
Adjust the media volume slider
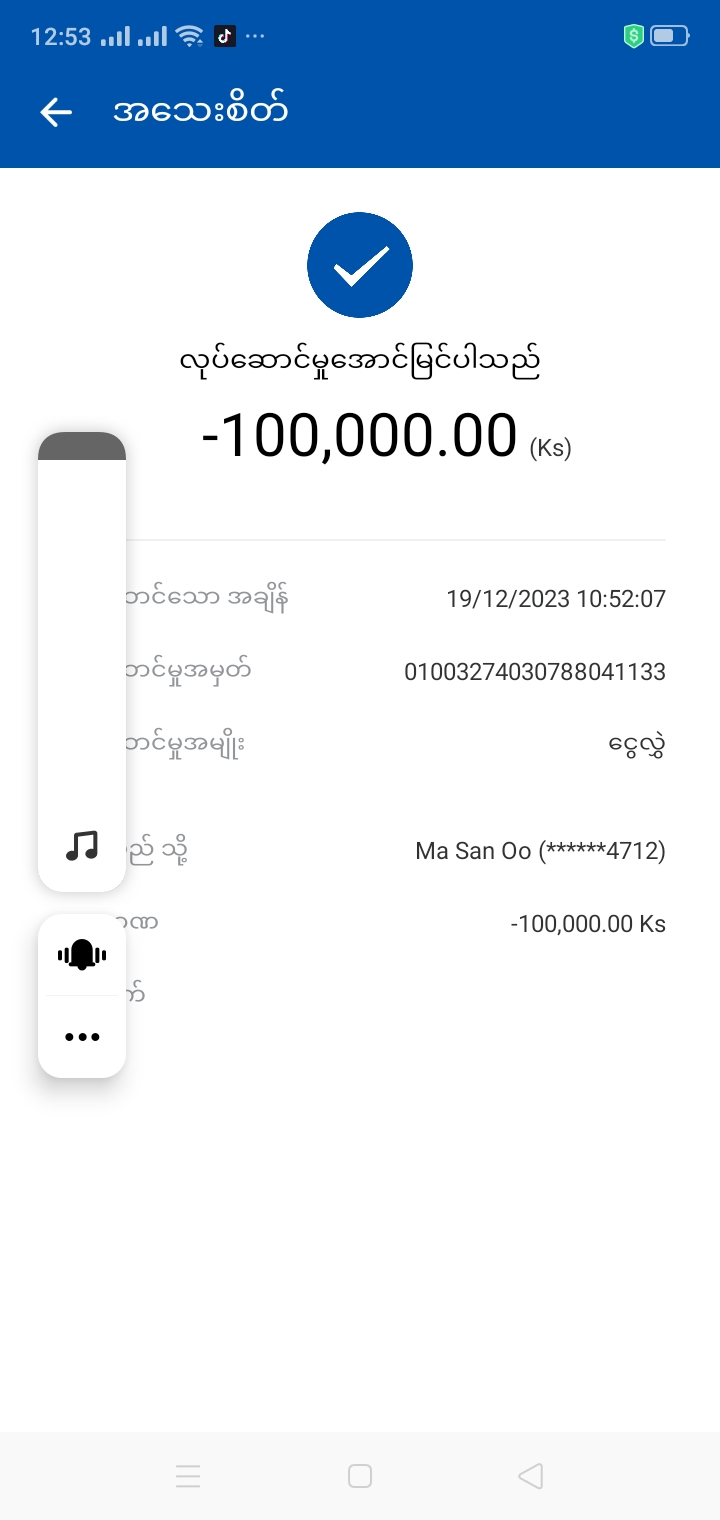82,640
